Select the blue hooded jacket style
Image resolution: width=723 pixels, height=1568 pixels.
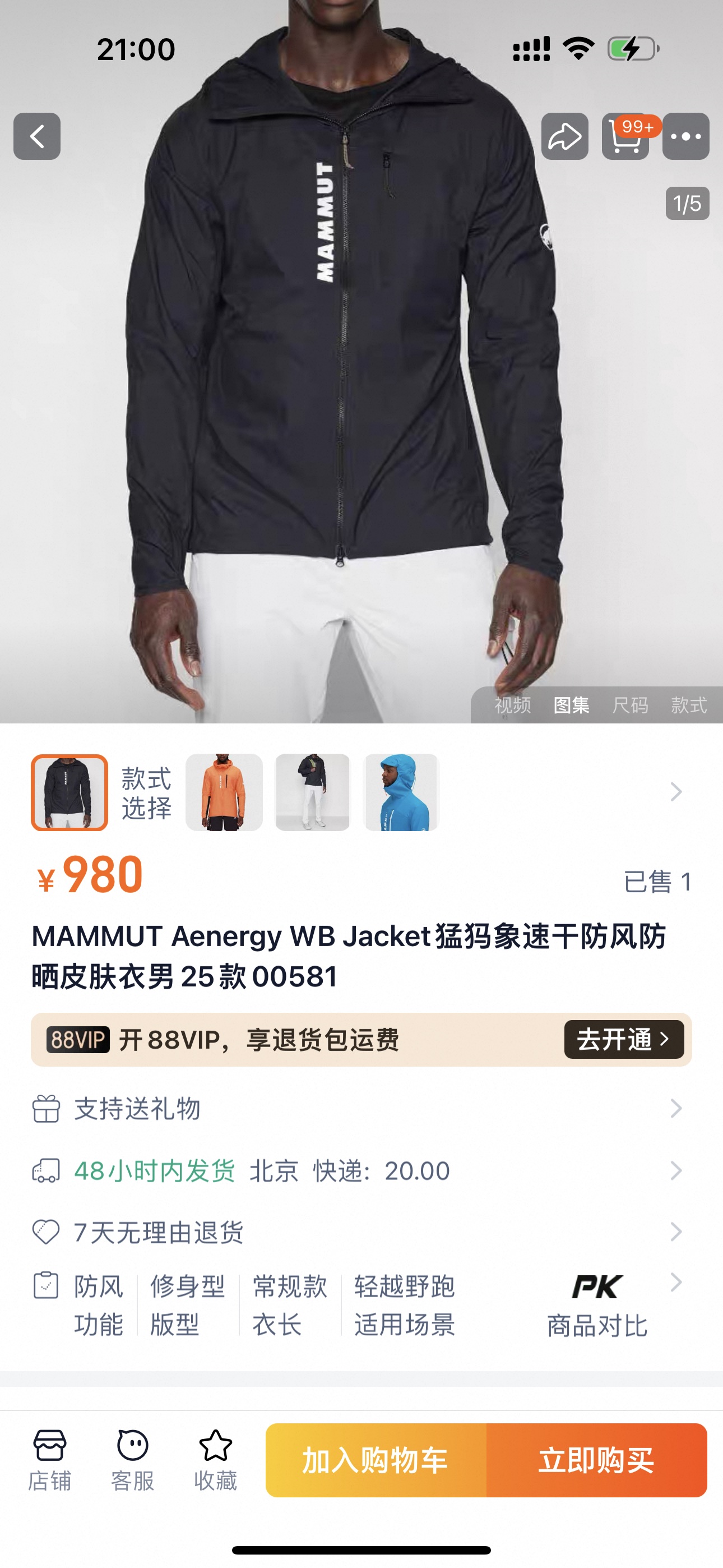click(401, 792)
